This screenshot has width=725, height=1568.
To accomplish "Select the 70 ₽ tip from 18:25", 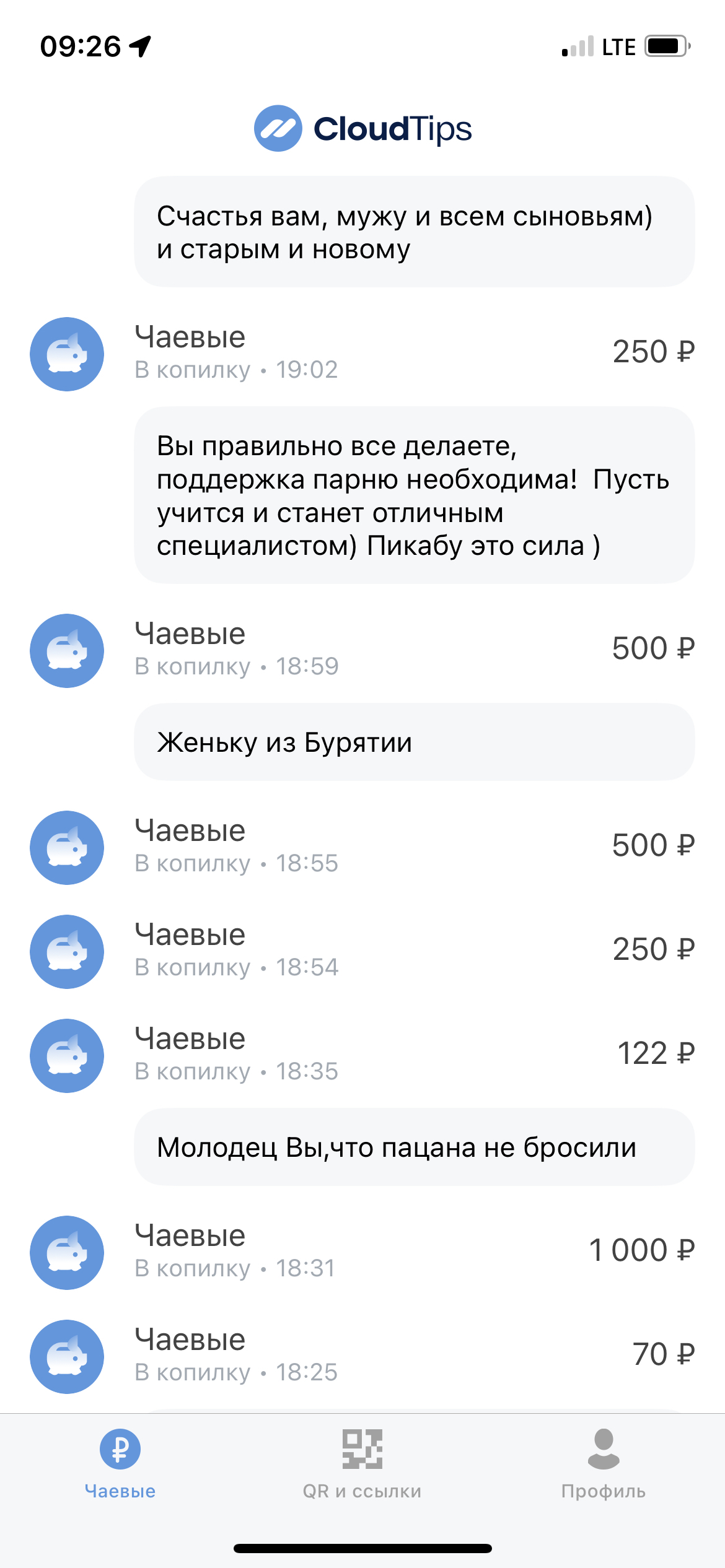I will tap(362, 1356).
